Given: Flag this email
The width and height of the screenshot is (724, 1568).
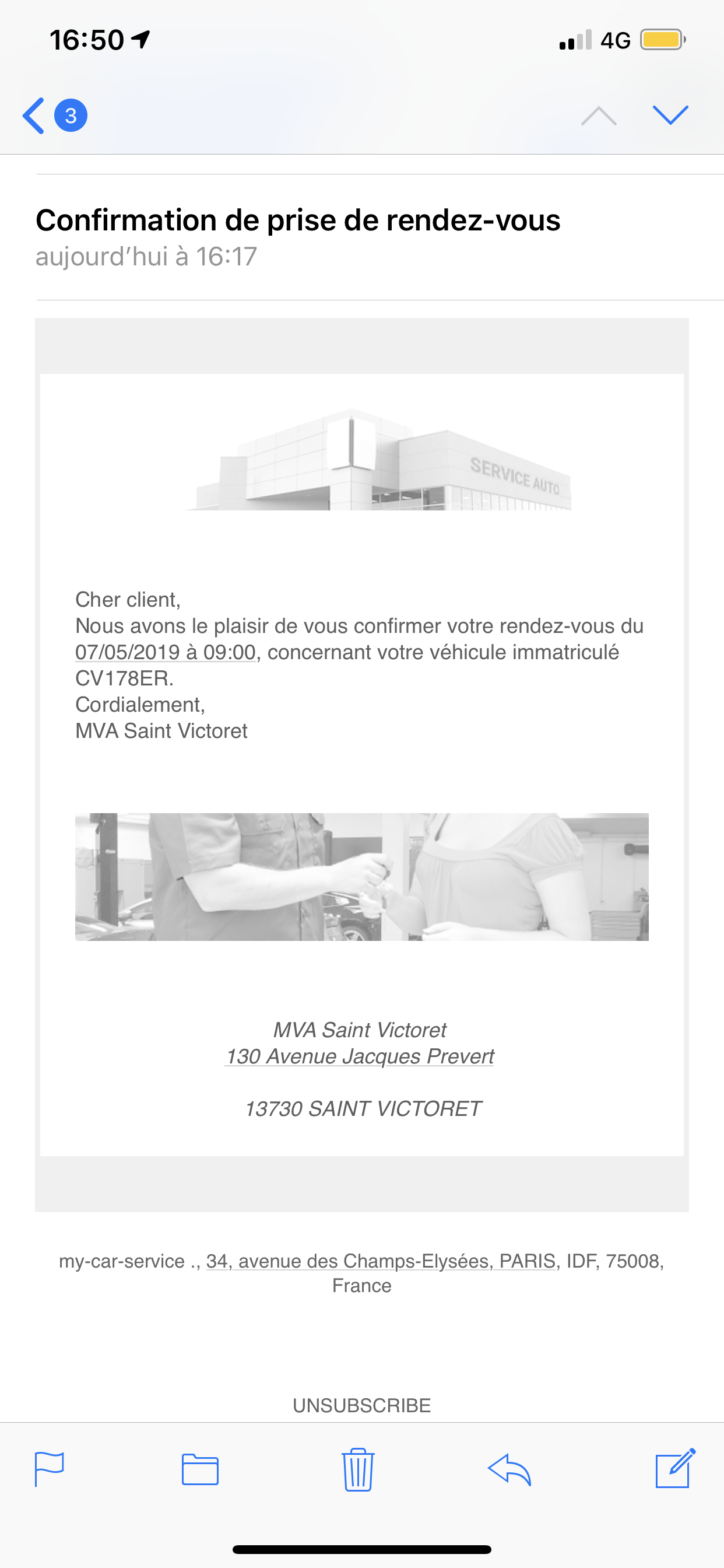Looking at the screenshot, I should click(50, 1469).
